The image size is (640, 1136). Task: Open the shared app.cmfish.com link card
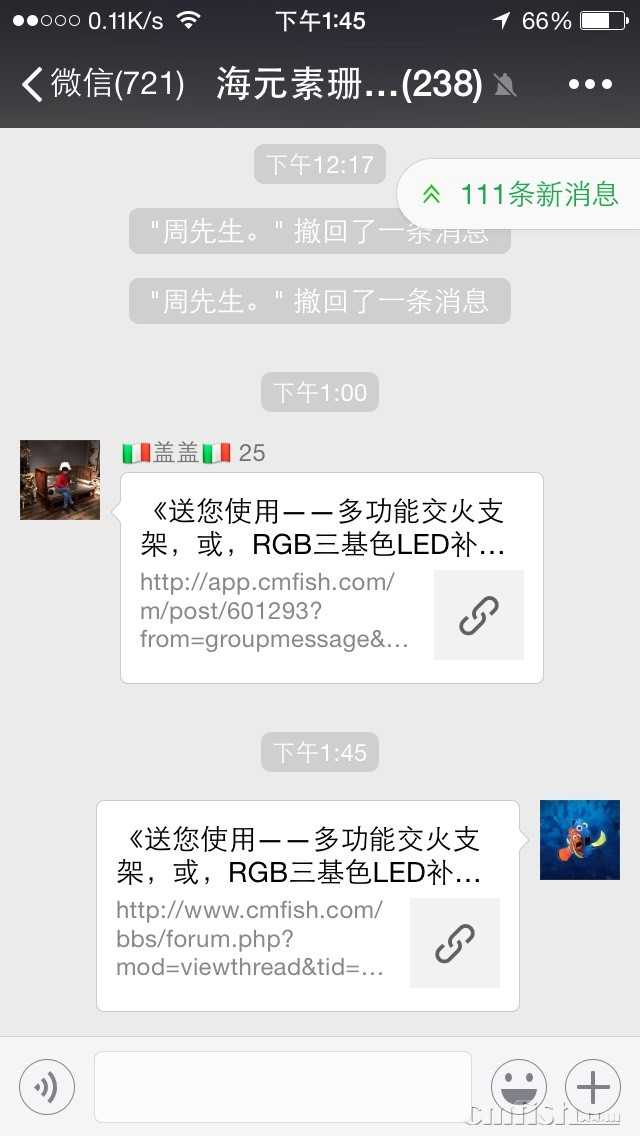[331, 578]
